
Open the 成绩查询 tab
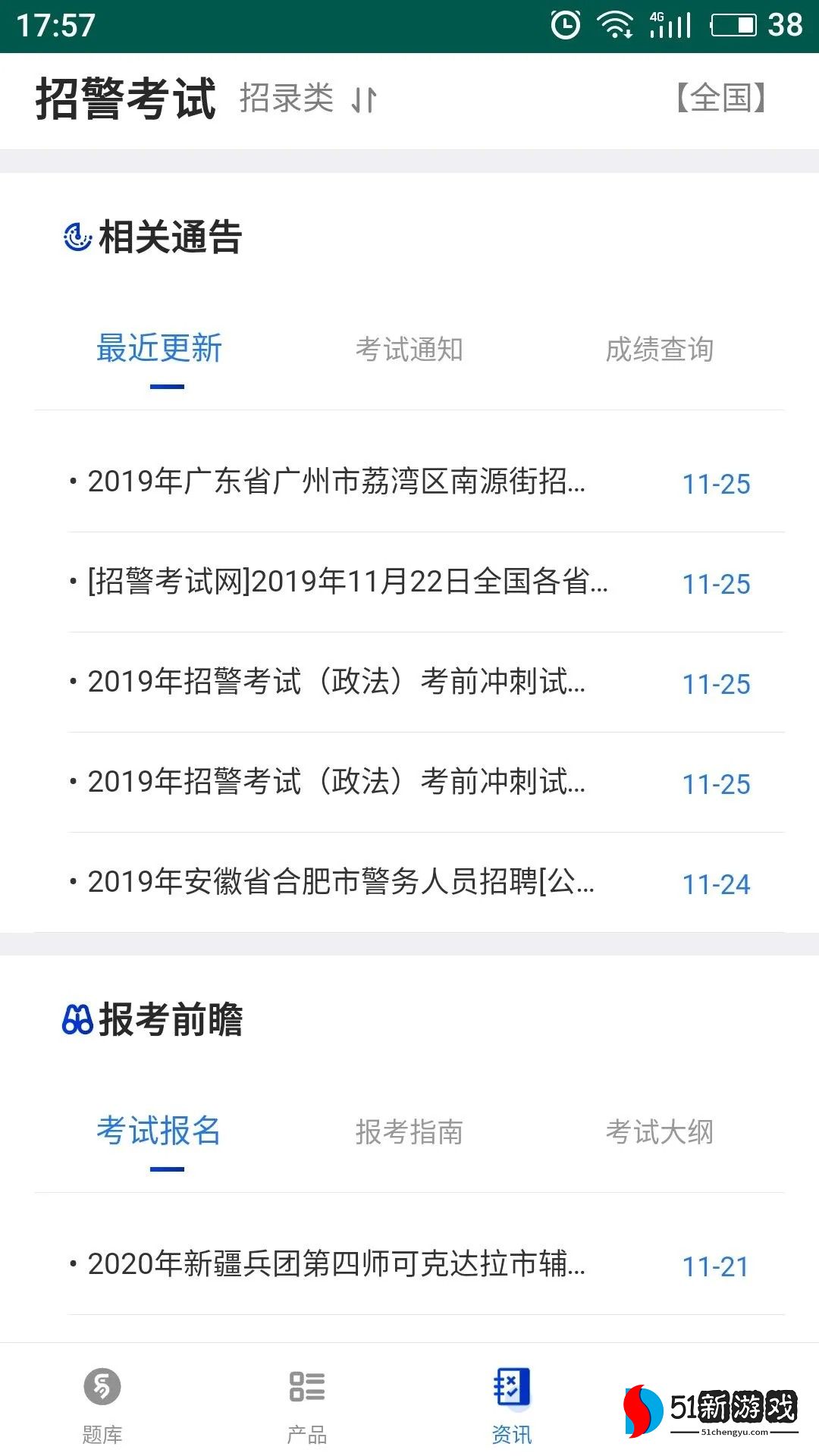(659, 350)
